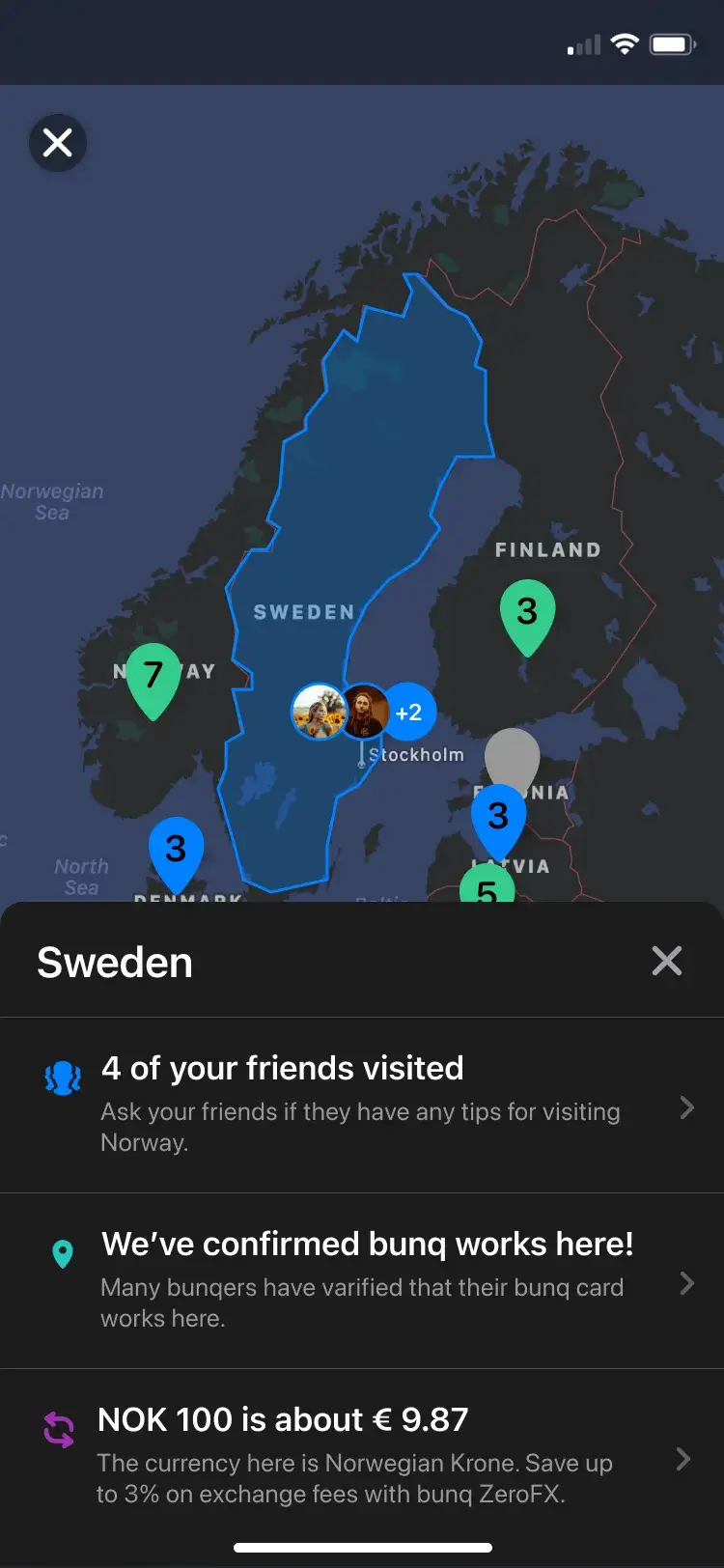Tap the blue pin 3 near Denmark

176,850
